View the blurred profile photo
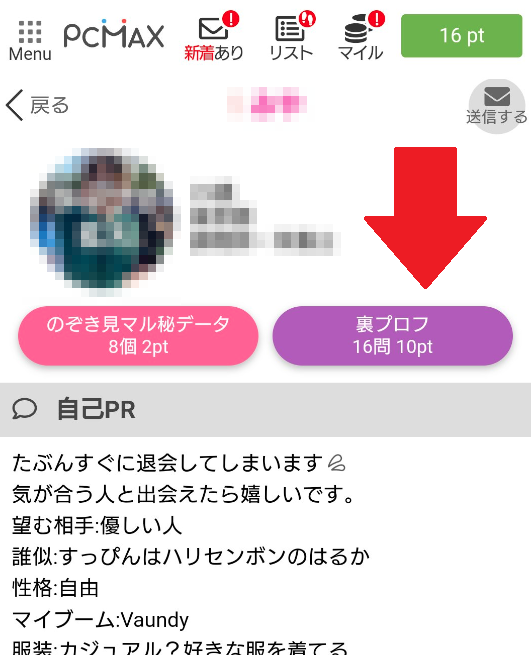This screenshot has height=655, width=531. pos(102,219)
